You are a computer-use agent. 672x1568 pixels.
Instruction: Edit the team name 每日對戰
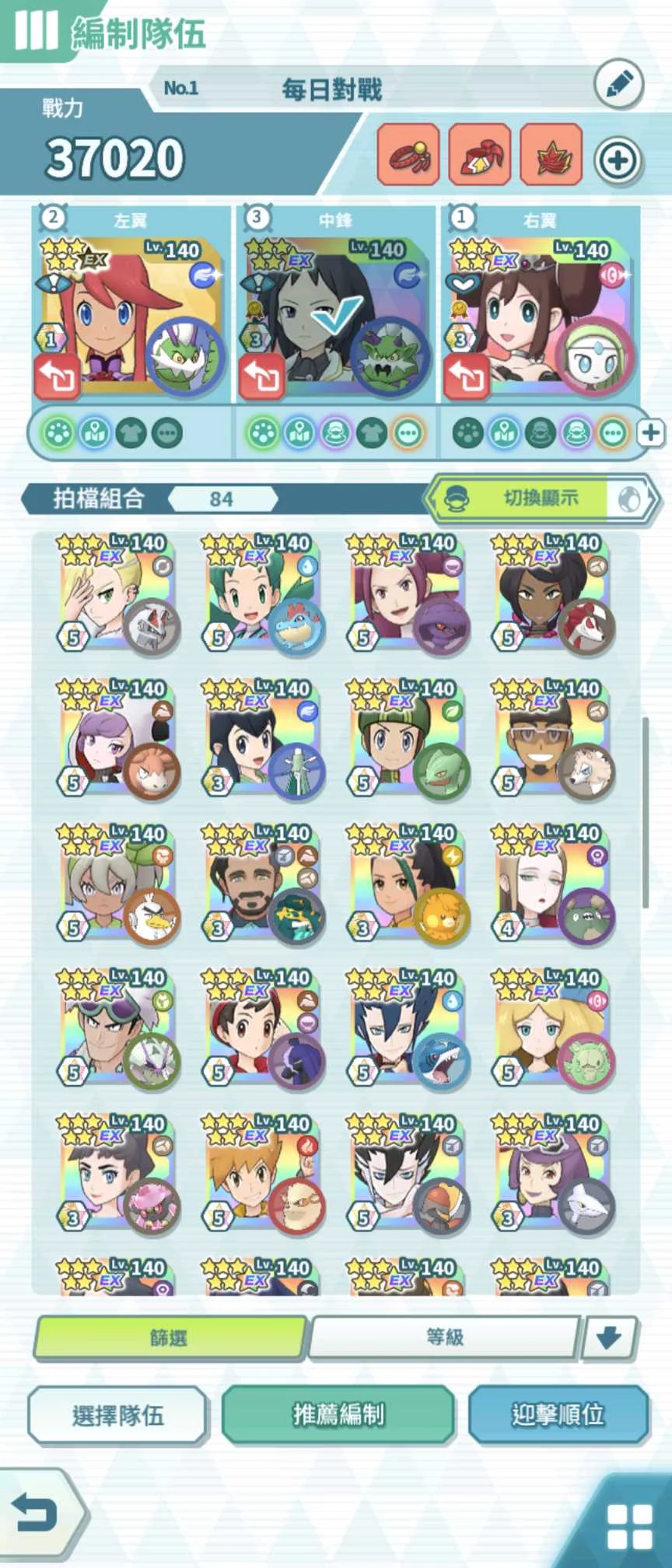(618, 85)
